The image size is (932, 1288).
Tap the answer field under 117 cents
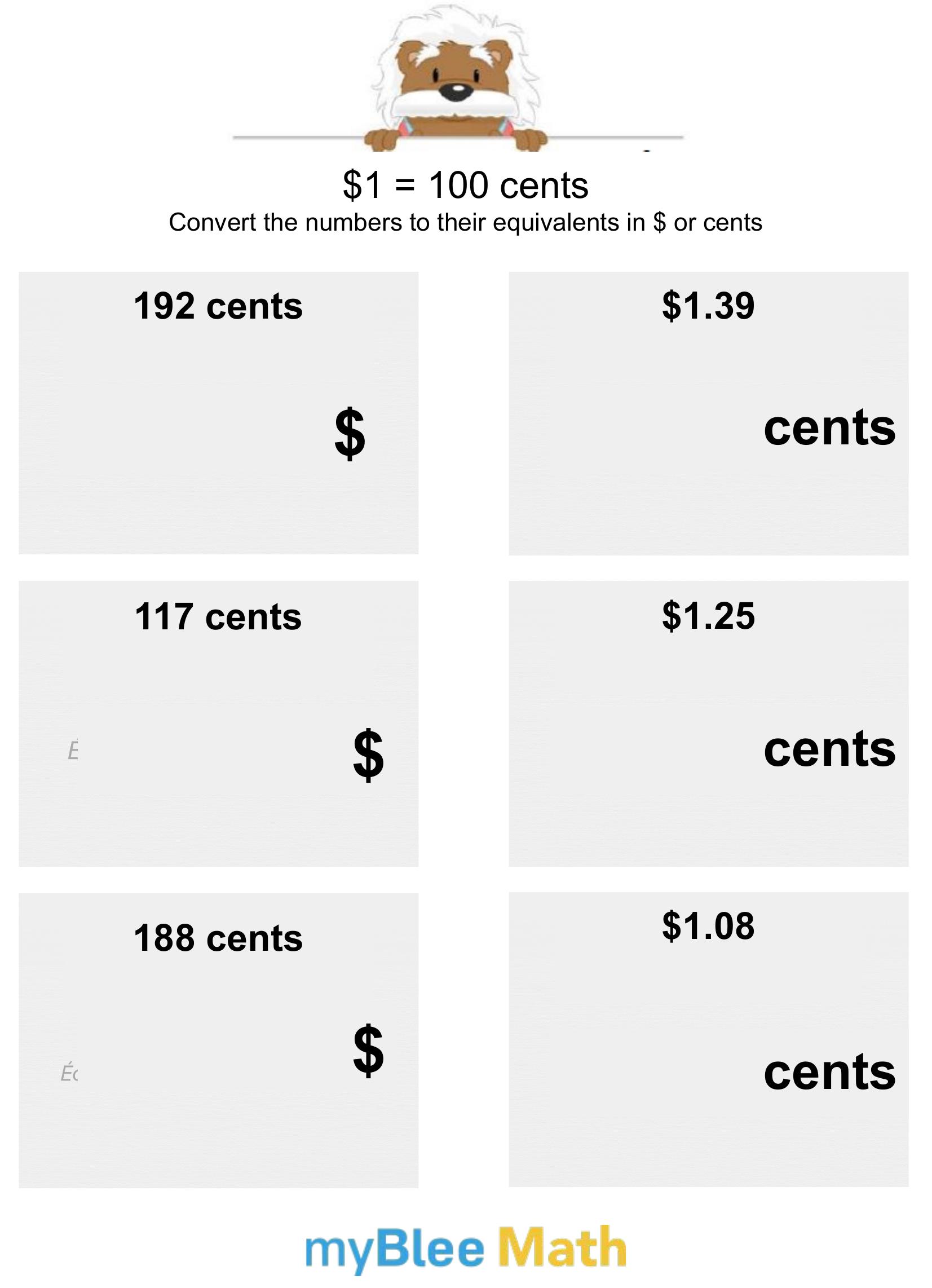[205, 752]
